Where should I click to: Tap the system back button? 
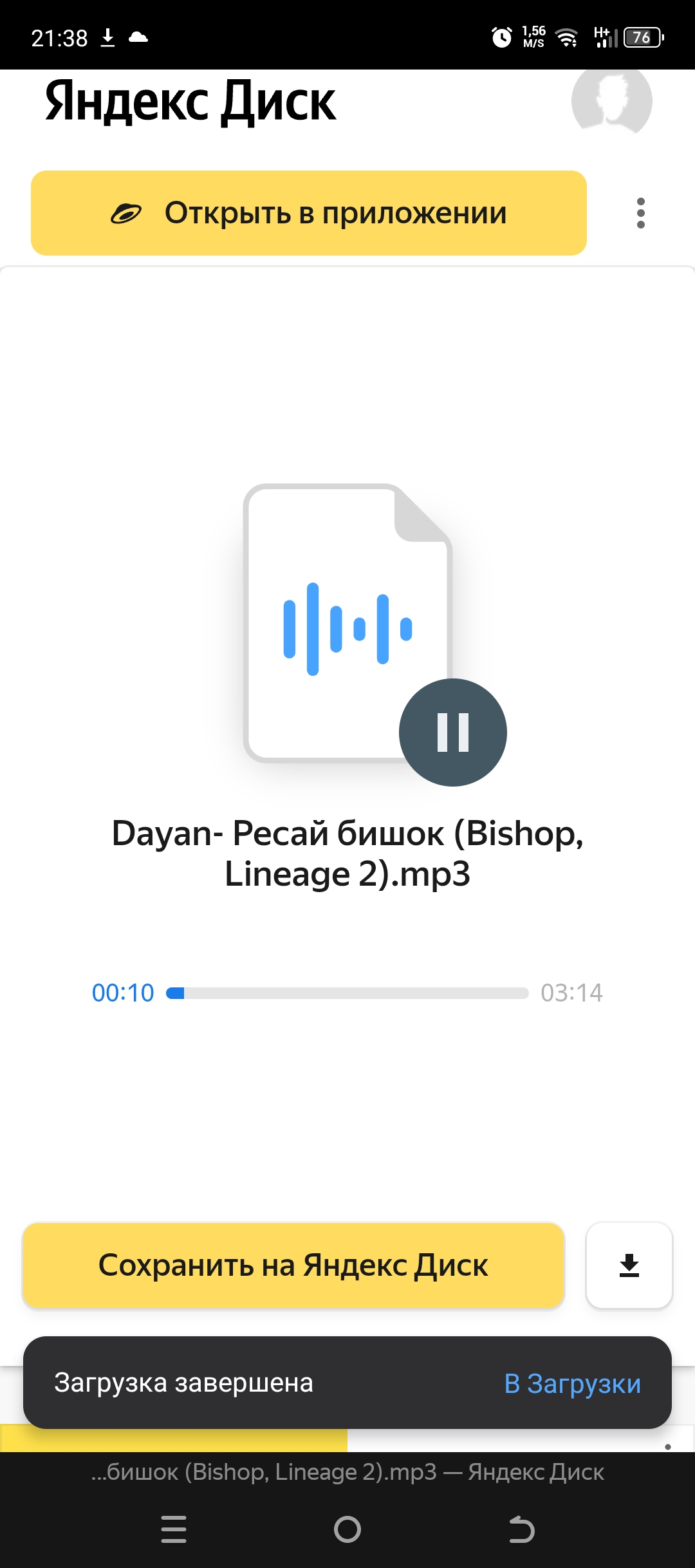(x=521, y=1529)
